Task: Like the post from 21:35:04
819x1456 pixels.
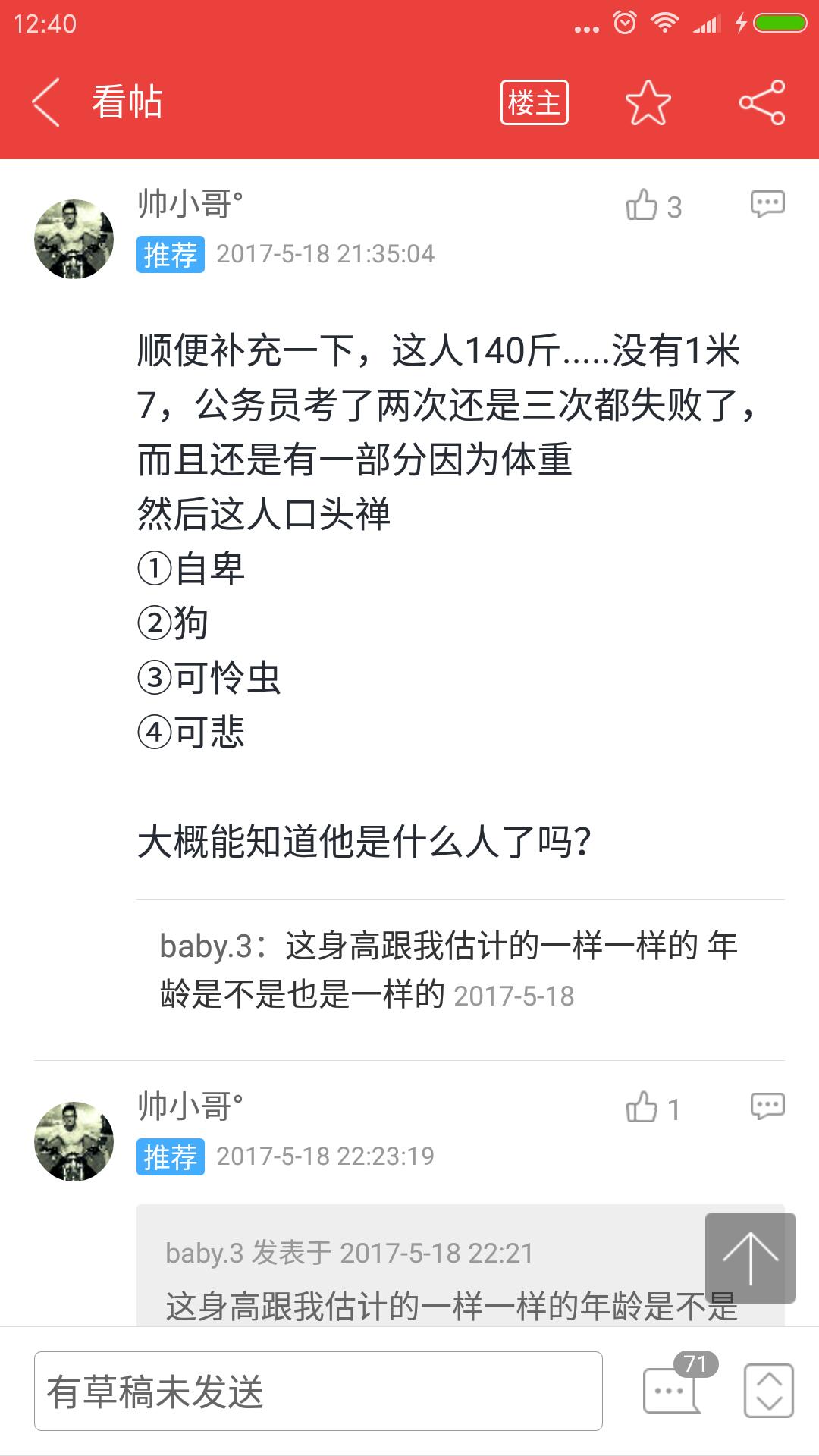Action: coord(642,206)
